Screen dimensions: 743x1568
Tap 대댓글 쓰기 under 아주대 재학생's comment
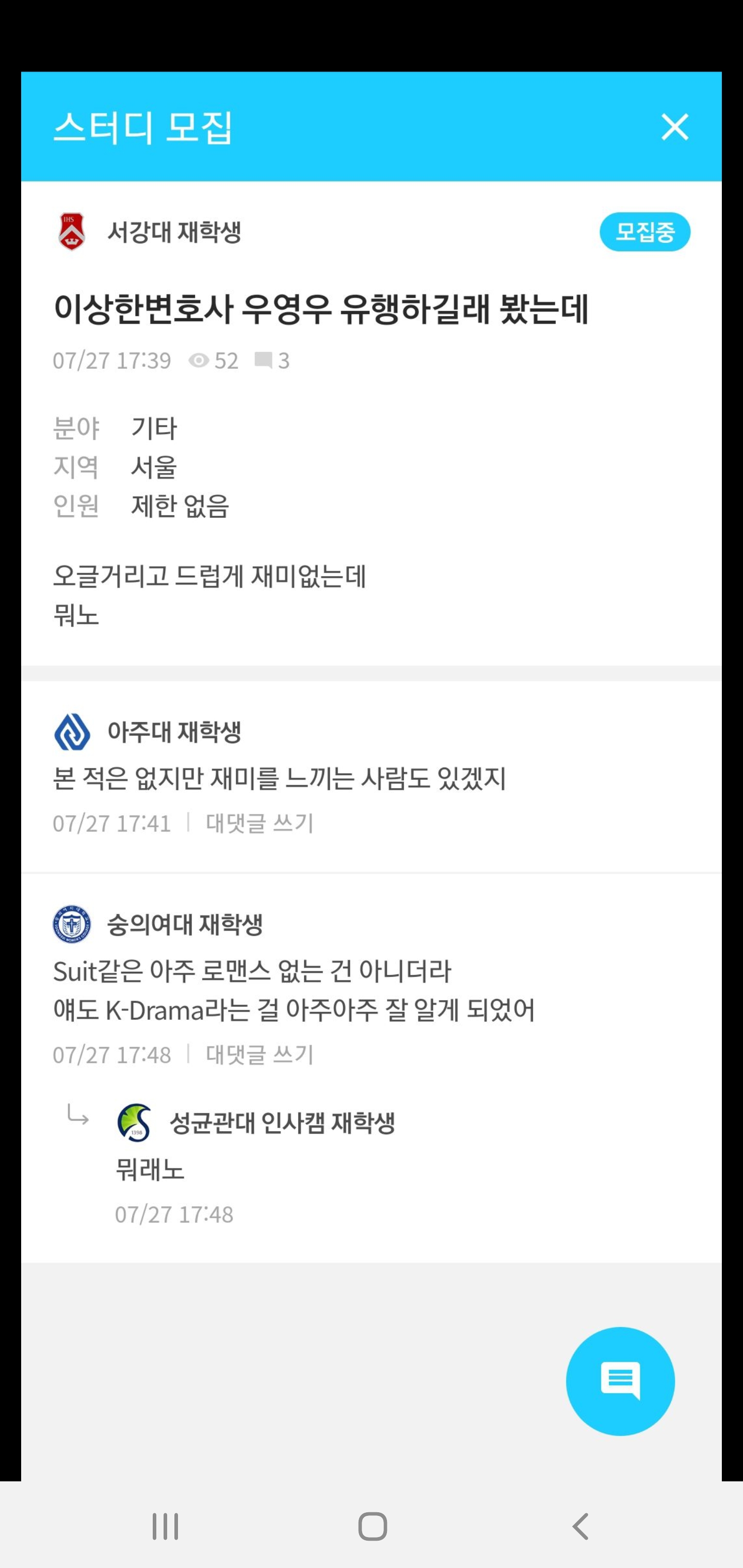[260, 823]
